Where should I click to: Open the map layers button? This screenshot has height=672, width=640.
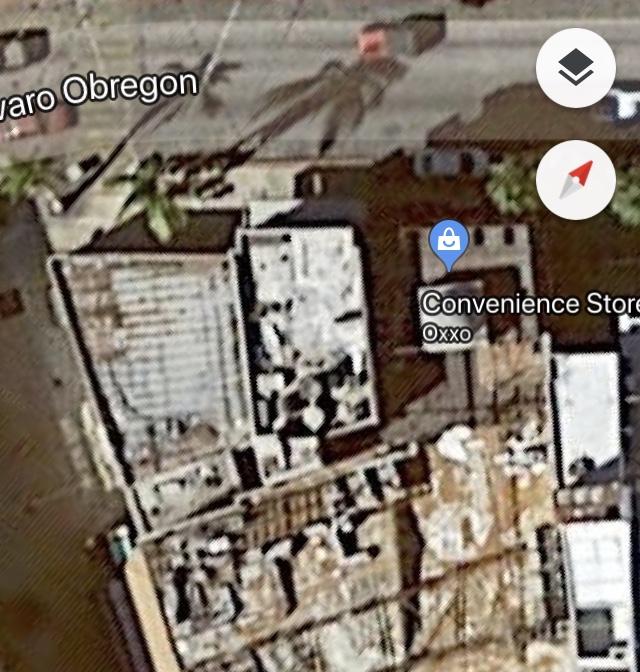click(x=575, y=68)
